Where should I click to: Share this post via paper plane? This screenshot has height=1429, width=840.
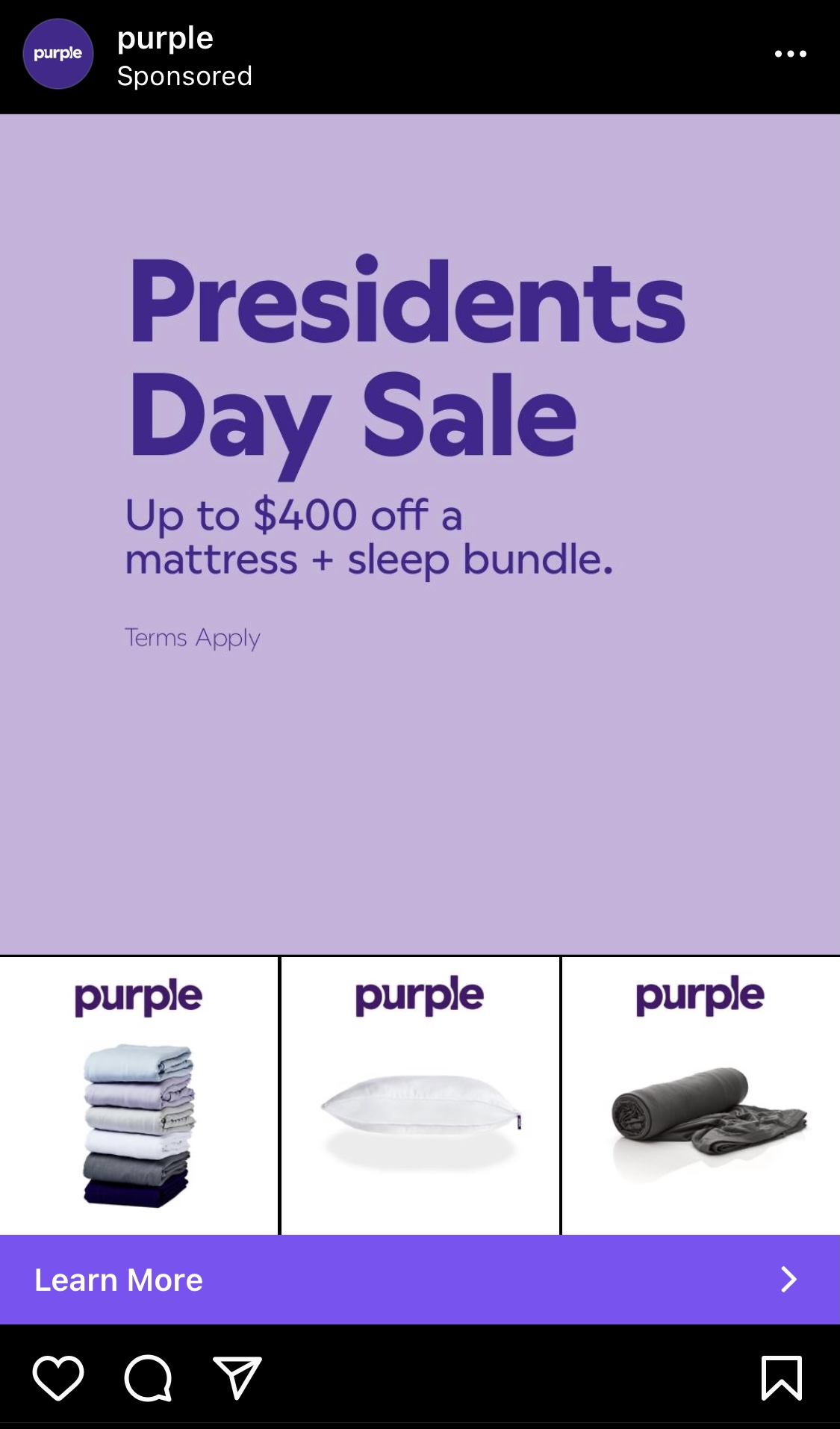point(237,1377)
